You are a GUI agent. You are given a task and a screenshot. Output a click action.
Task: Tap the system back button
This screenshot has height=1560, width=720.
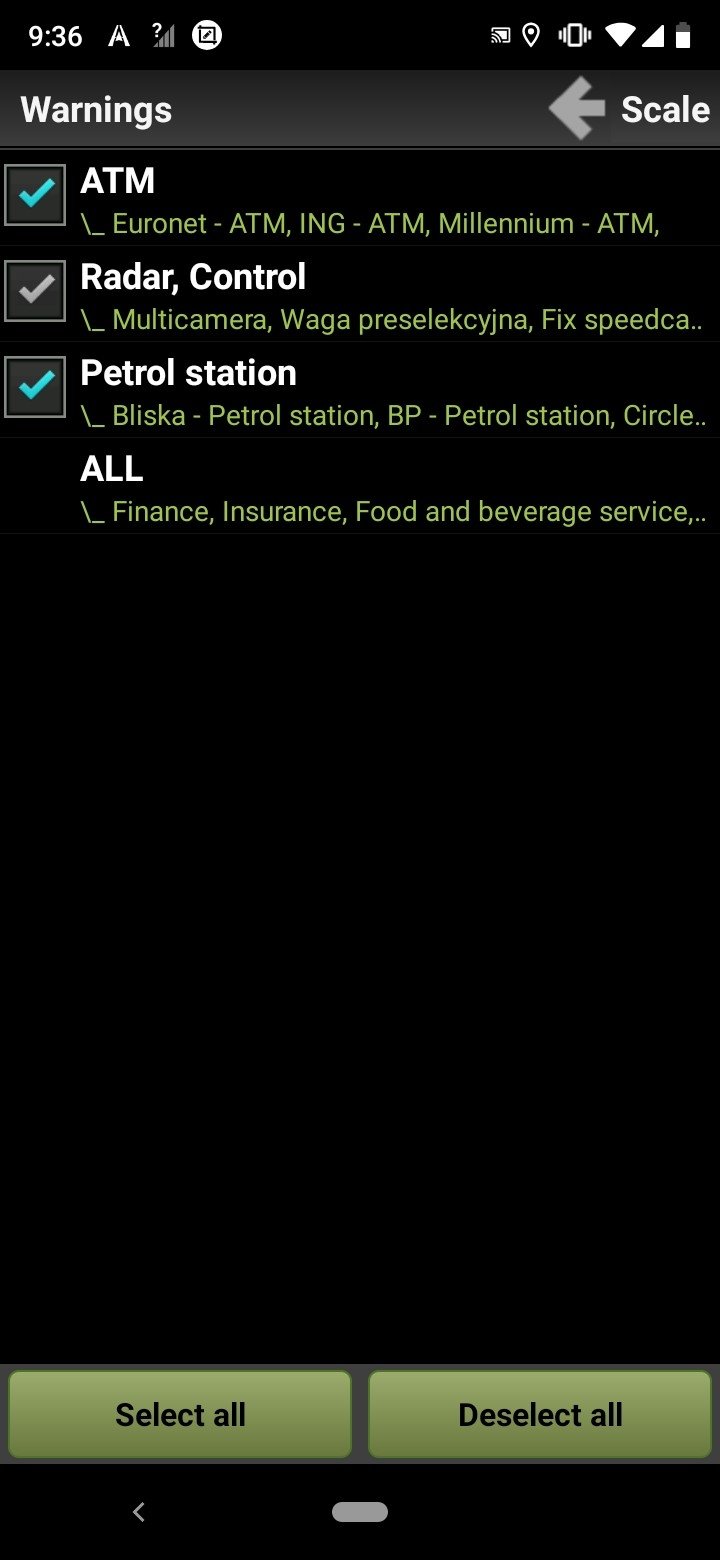139,1512
